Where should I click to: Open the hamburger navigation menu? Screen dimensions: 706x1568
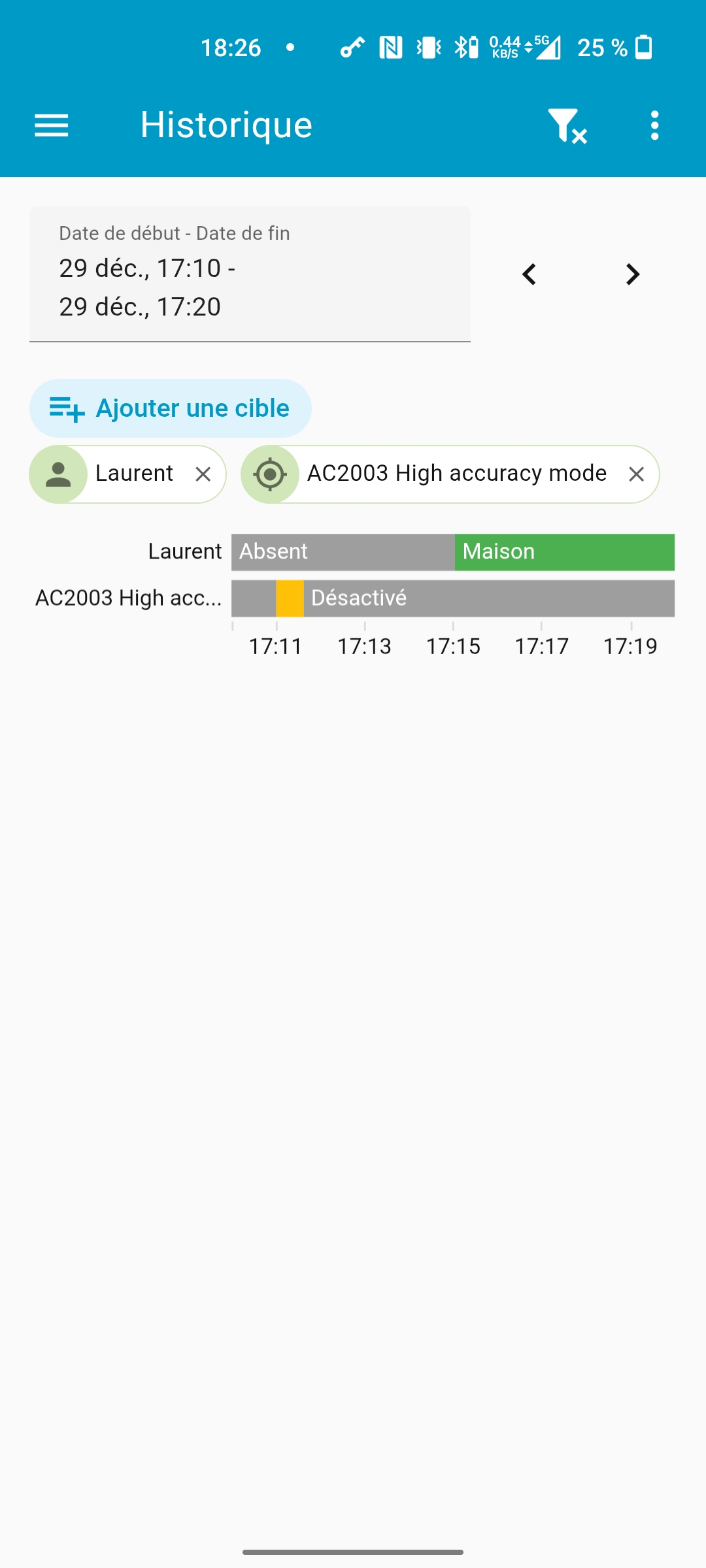coord(51,125)
